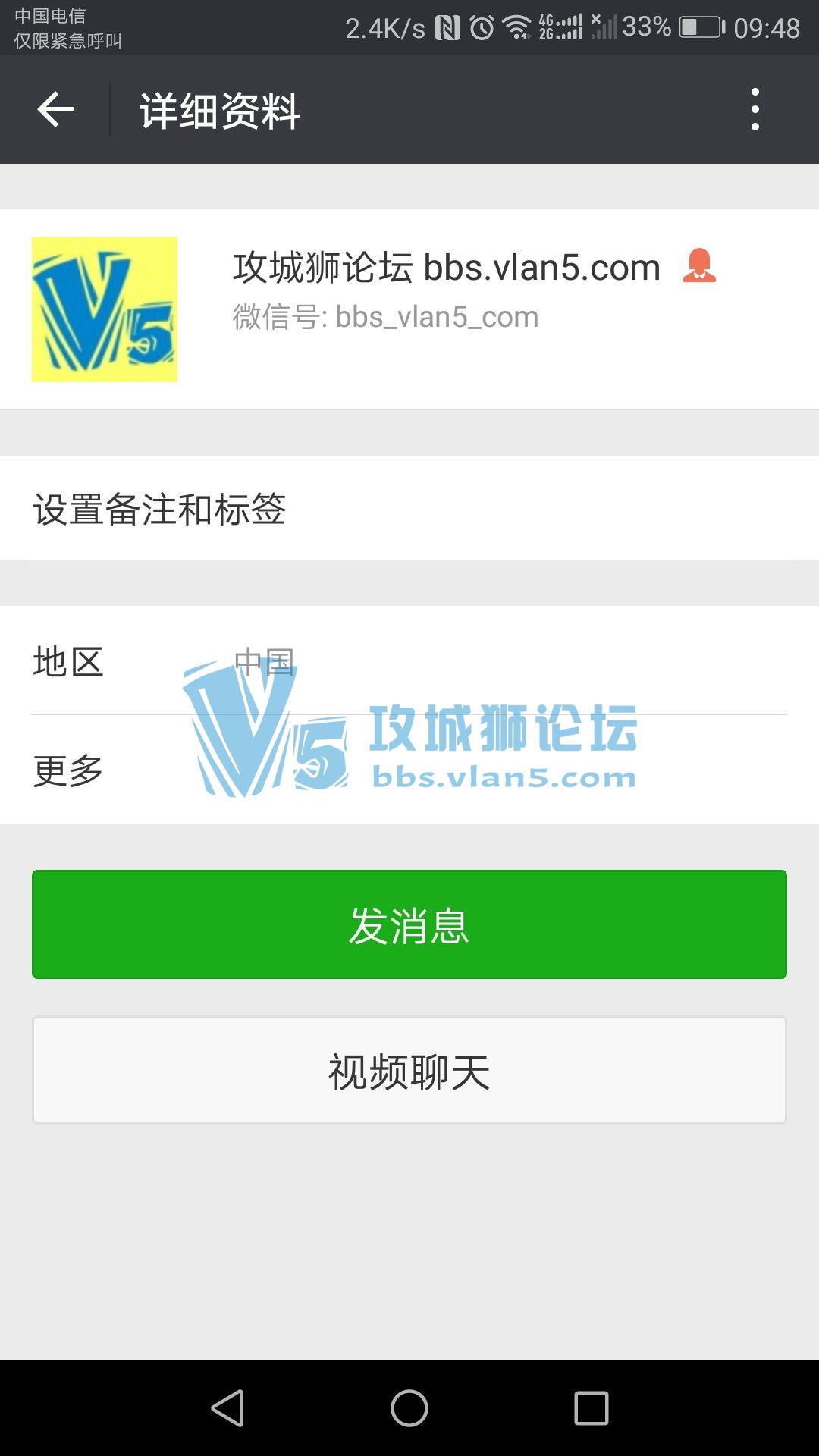View the V5 profile avatar
This screenshot has width=819, height=1456.
click(x=105, y=309)
